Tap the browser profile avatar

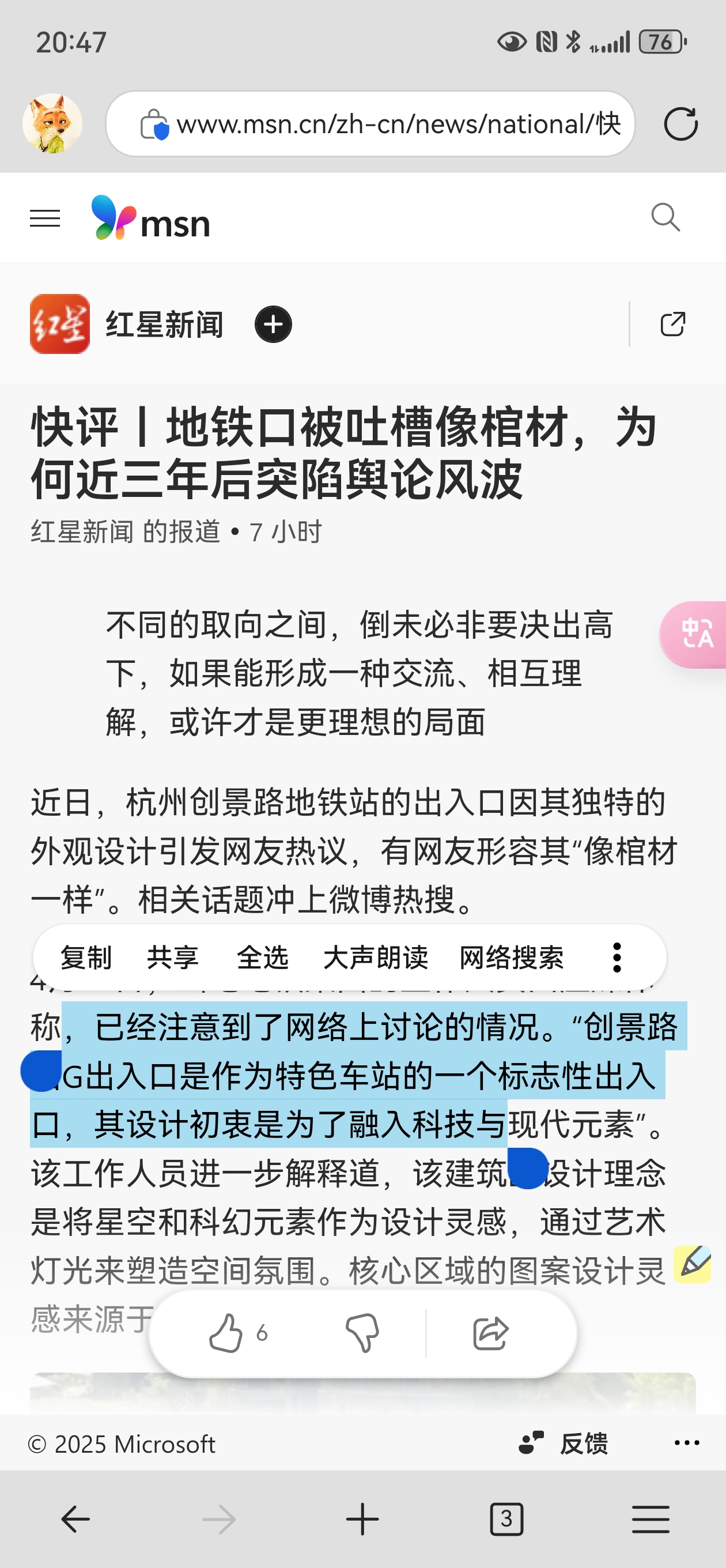tap(52, 123)
